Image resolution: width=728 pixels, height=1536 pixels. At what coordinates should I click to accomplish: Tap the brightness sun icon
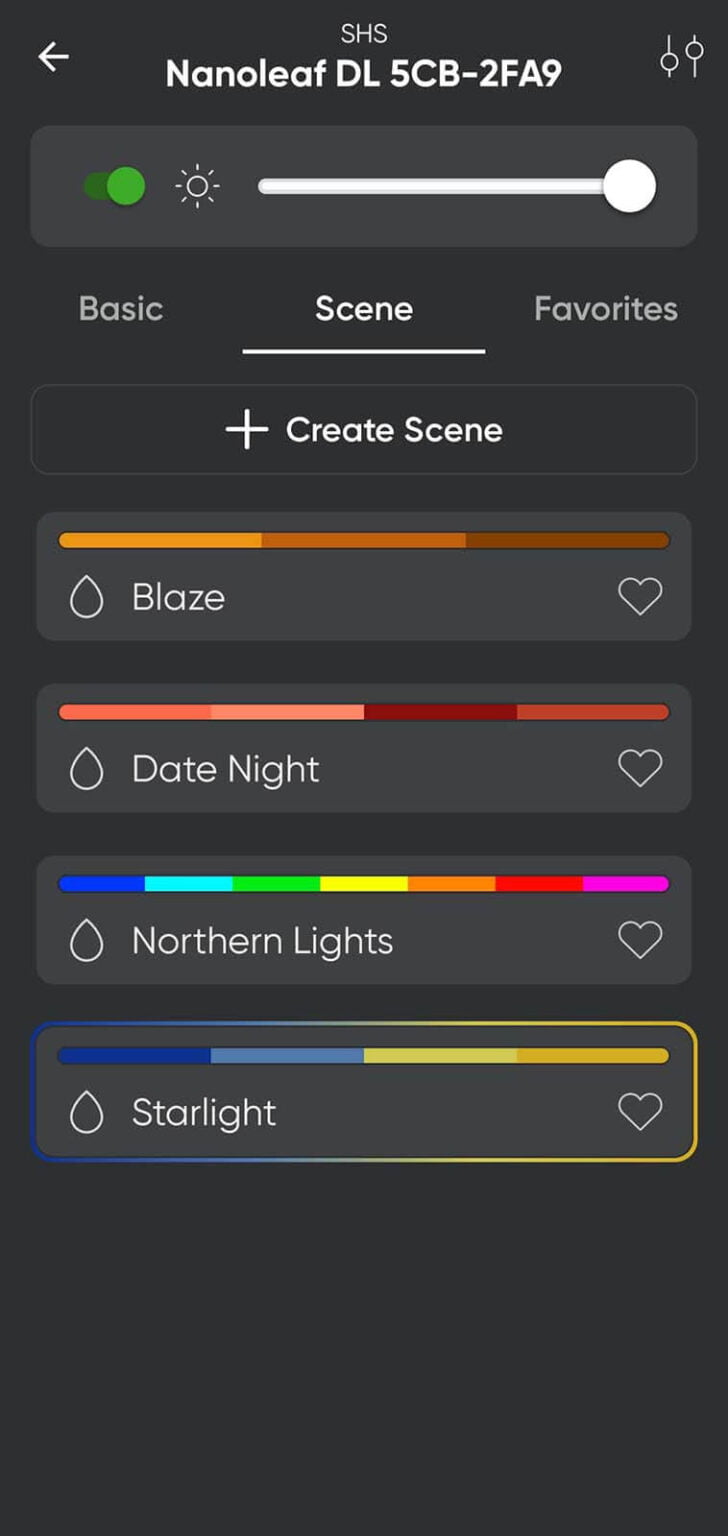(x=197, y=186)
